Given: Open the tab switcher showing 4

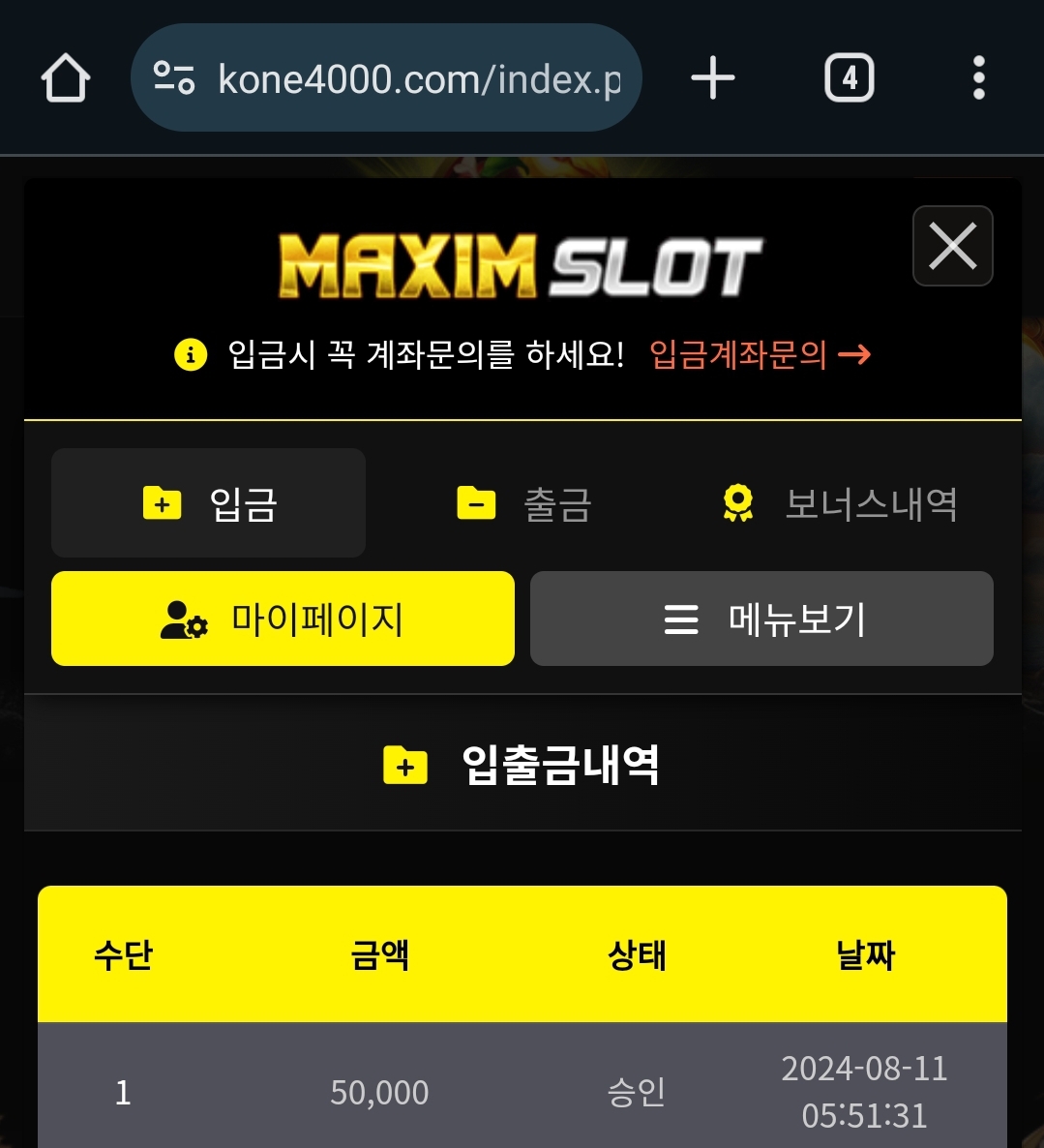Looking at the screenshot, I should pos(849,78).
